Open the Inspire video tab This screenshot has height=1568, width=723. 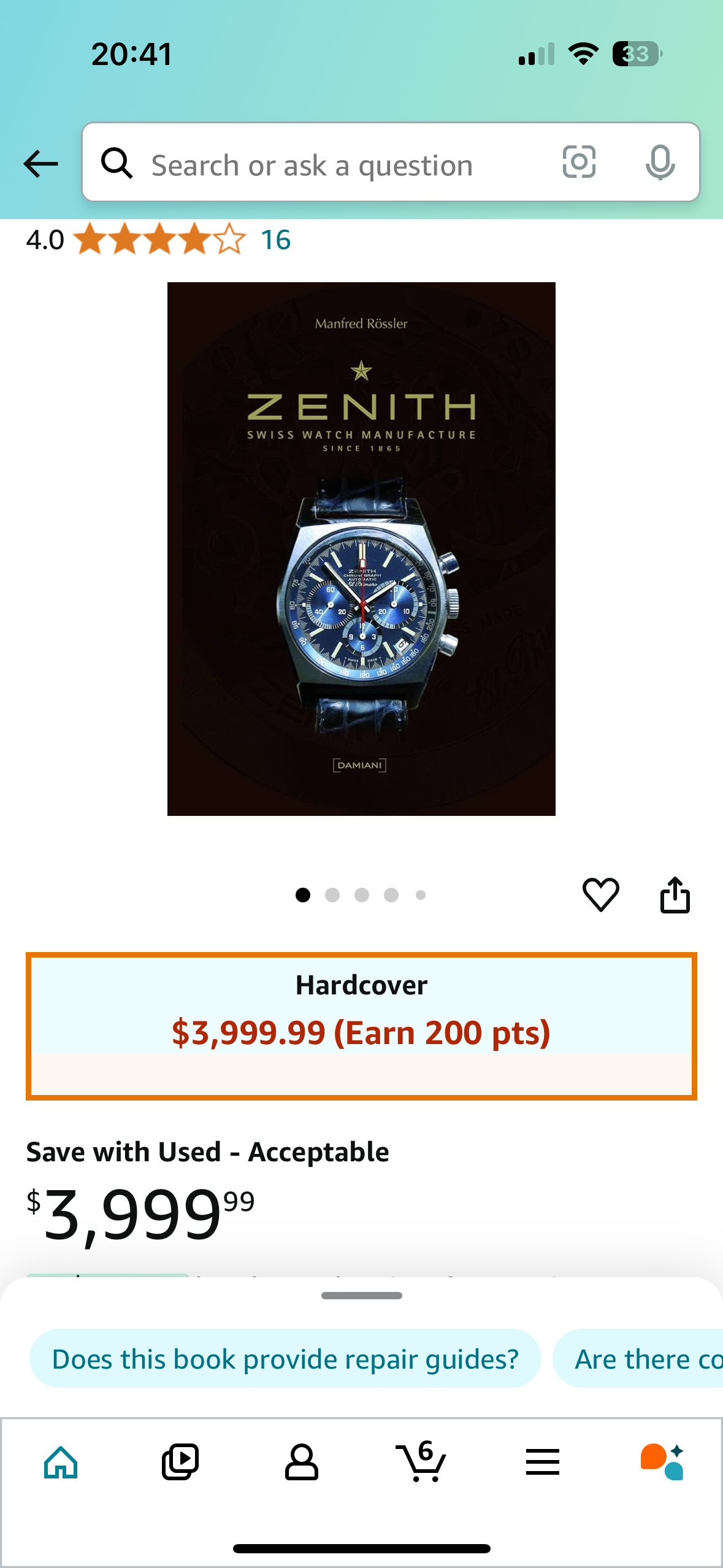180,1462
